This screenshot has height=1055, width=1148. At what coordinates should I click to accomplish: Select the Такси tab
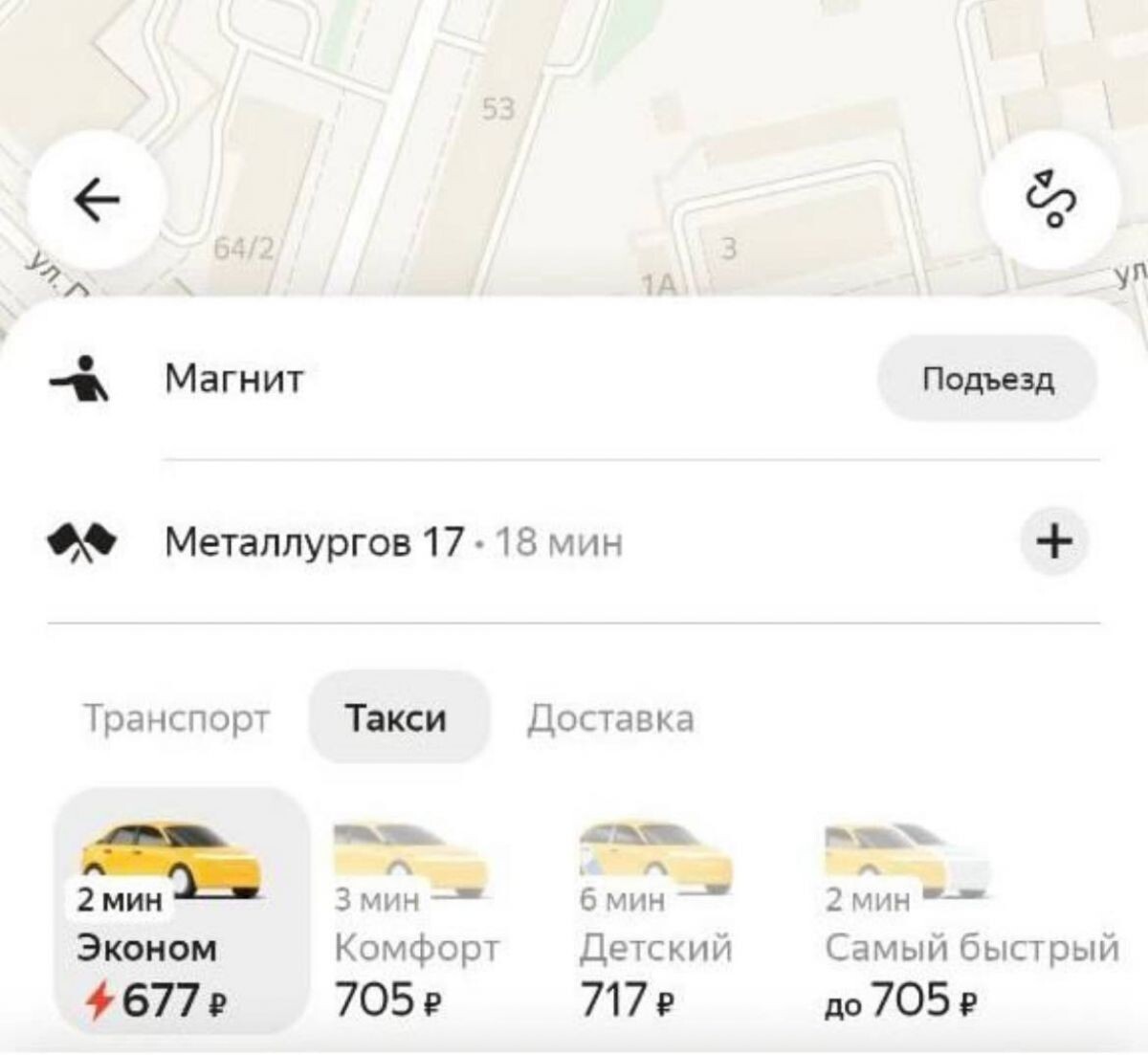click(x=397, y=717)
